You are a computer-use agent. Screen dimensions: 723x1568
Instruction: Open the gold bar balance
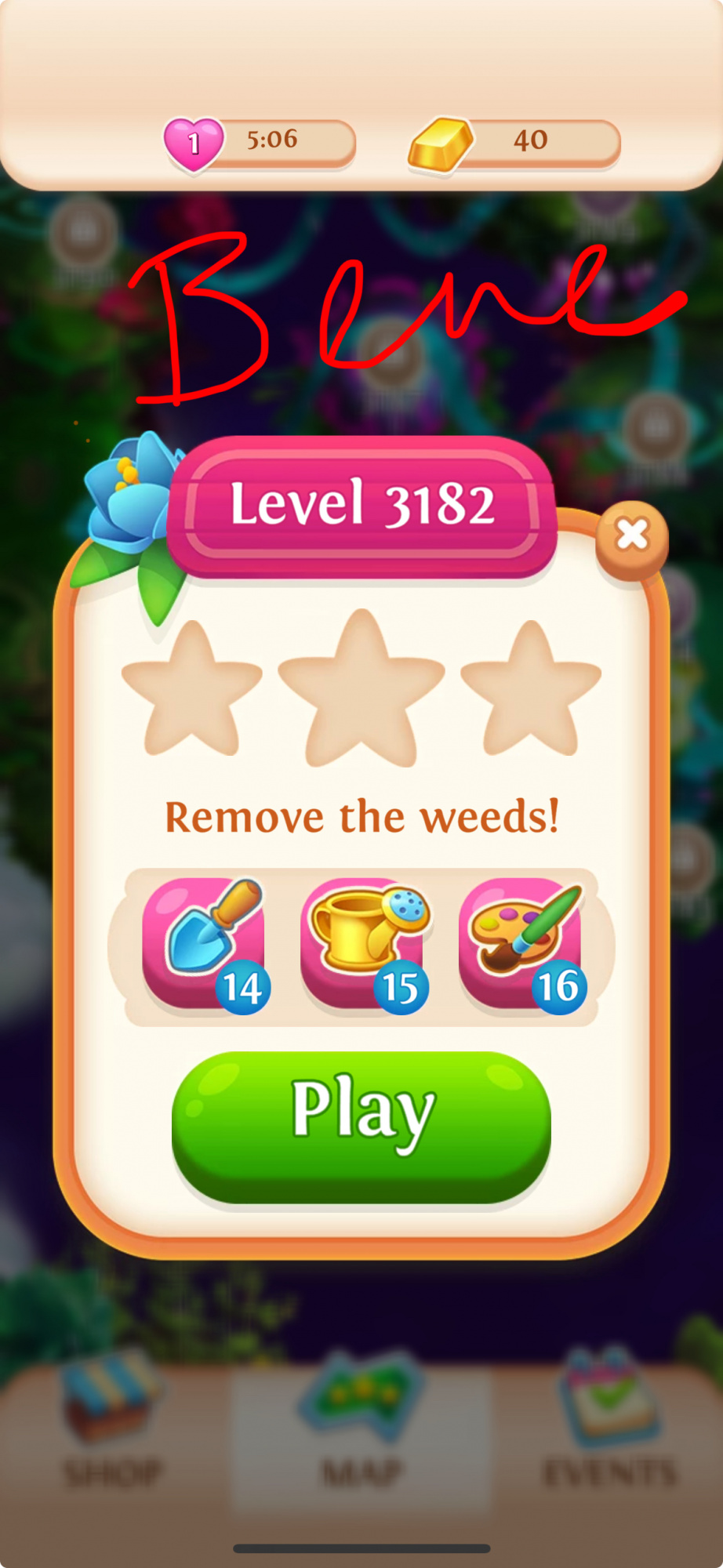coord(441,143)
